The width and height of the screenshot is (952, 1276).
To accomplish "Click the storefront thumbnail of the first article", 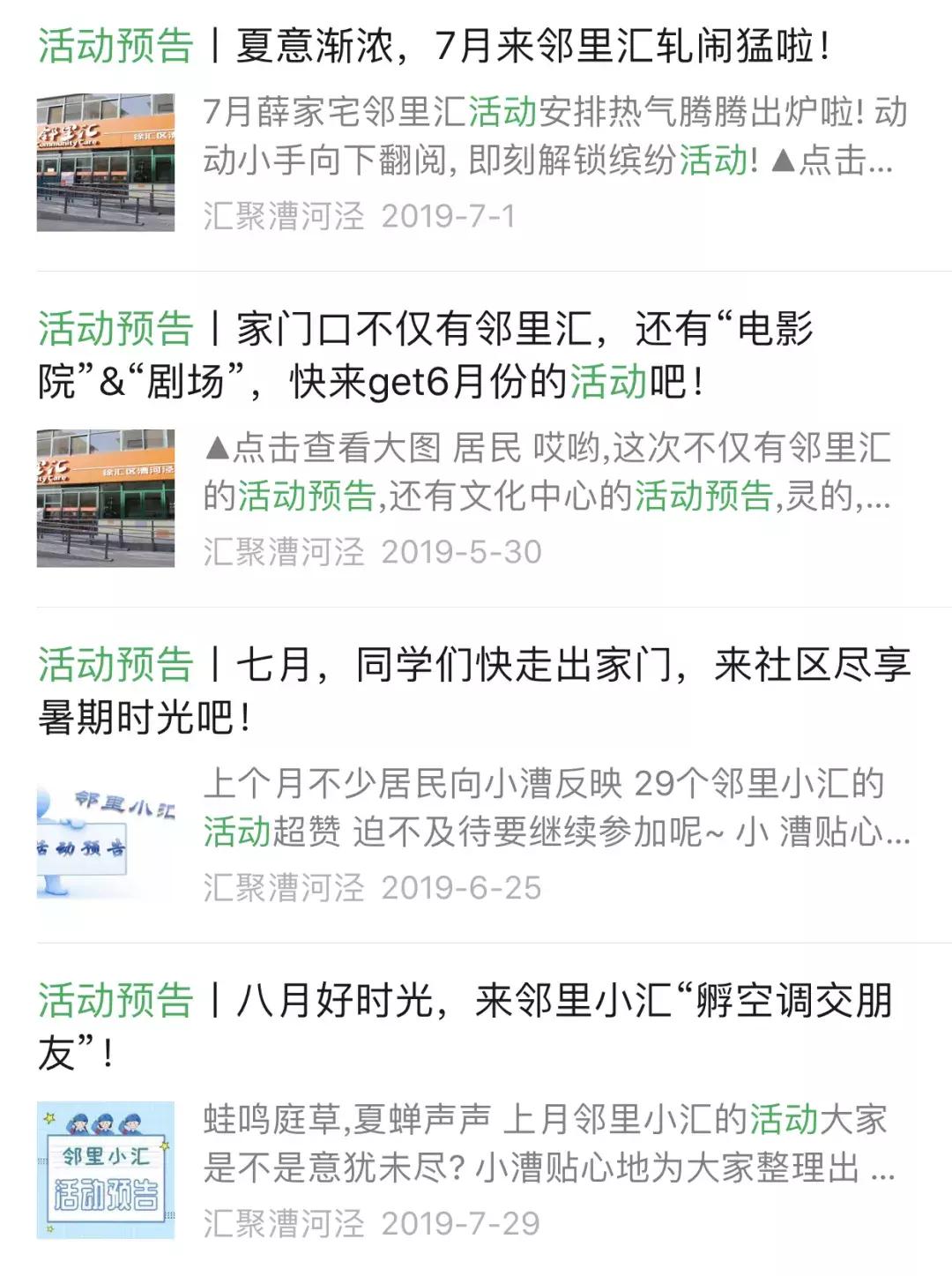I will click(108, 161).
